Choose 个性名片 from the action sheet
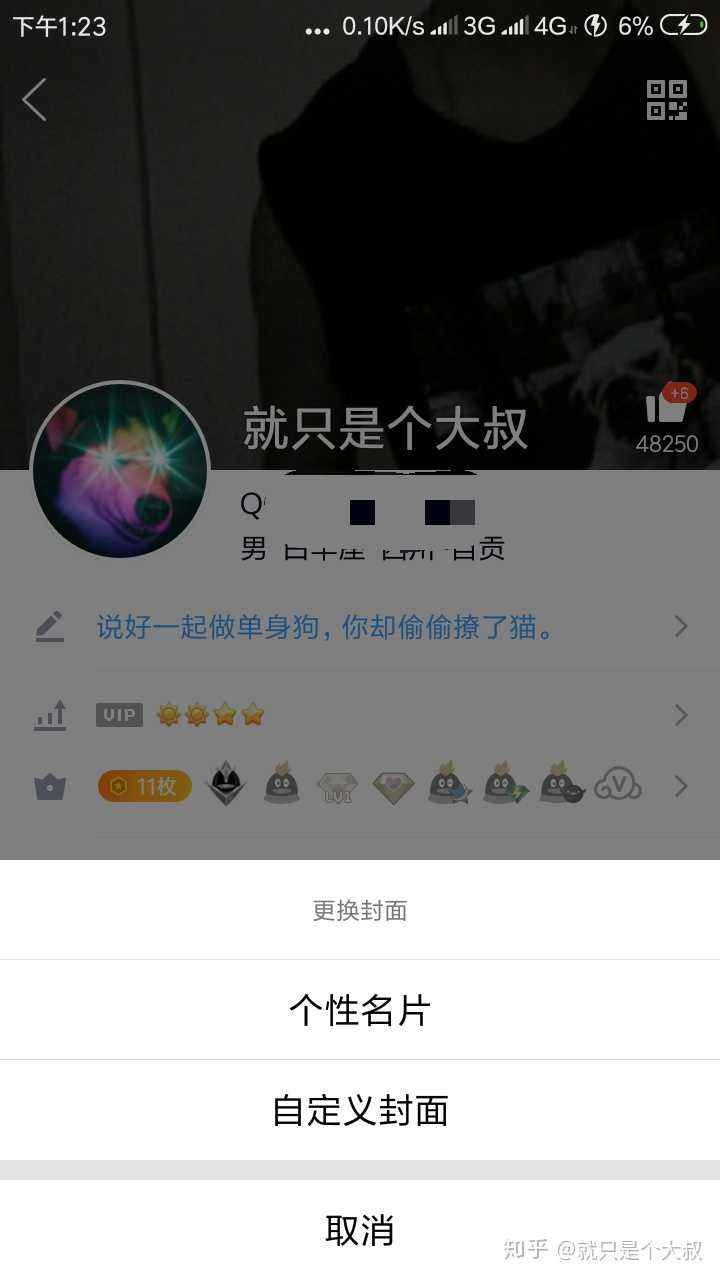 click(360, 1010)
